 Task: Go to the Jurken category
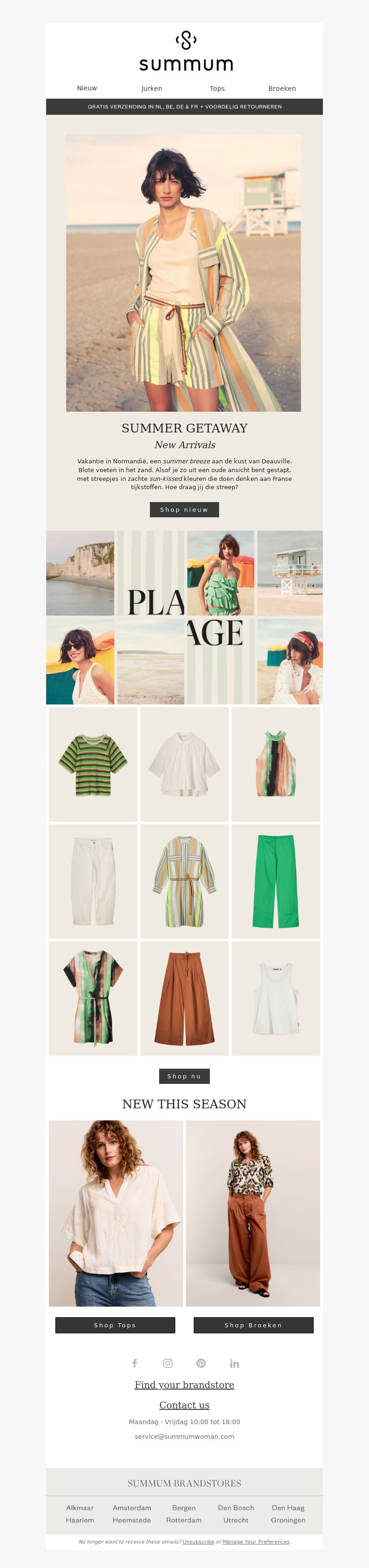click(x=152, y=88)
